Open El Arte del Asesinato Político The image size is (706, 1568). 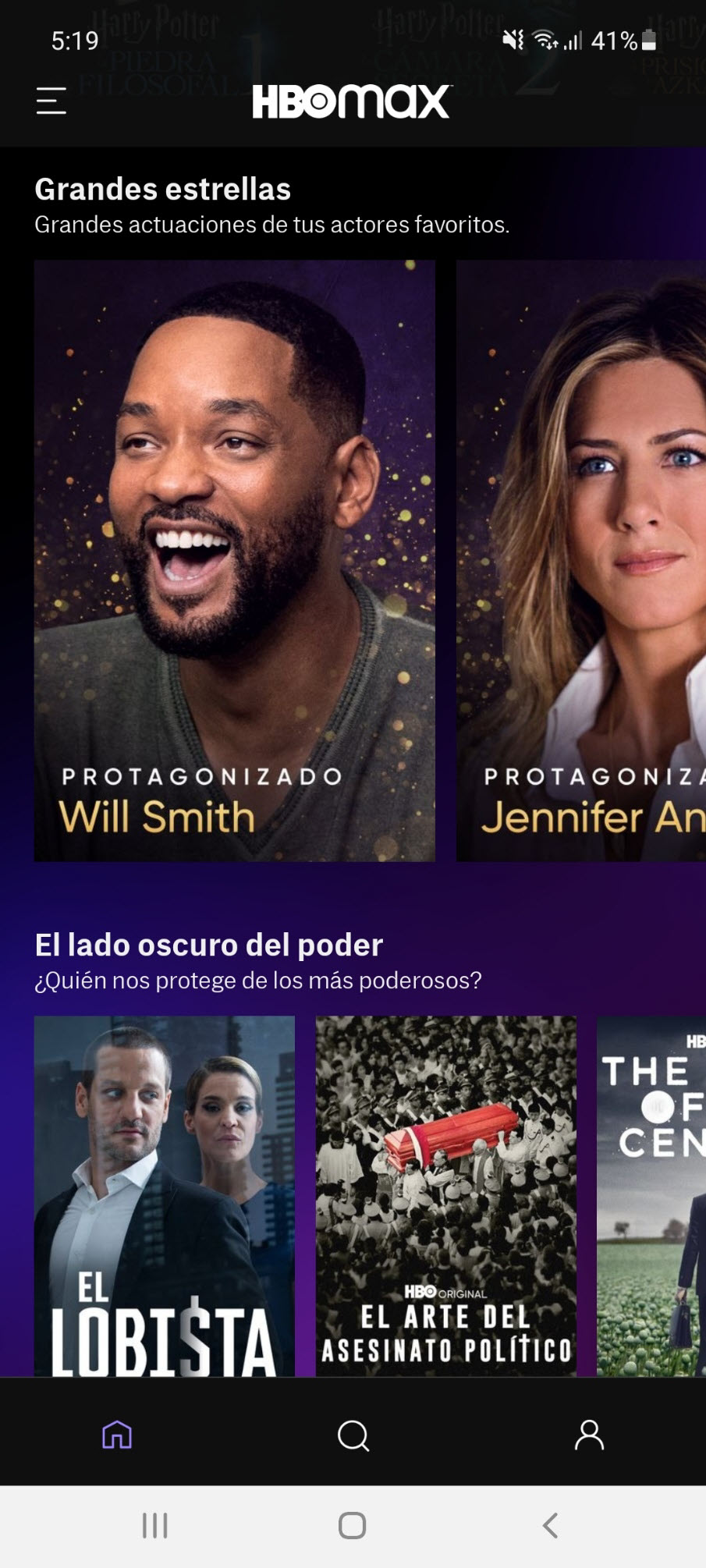click(x=445, y=1195)
